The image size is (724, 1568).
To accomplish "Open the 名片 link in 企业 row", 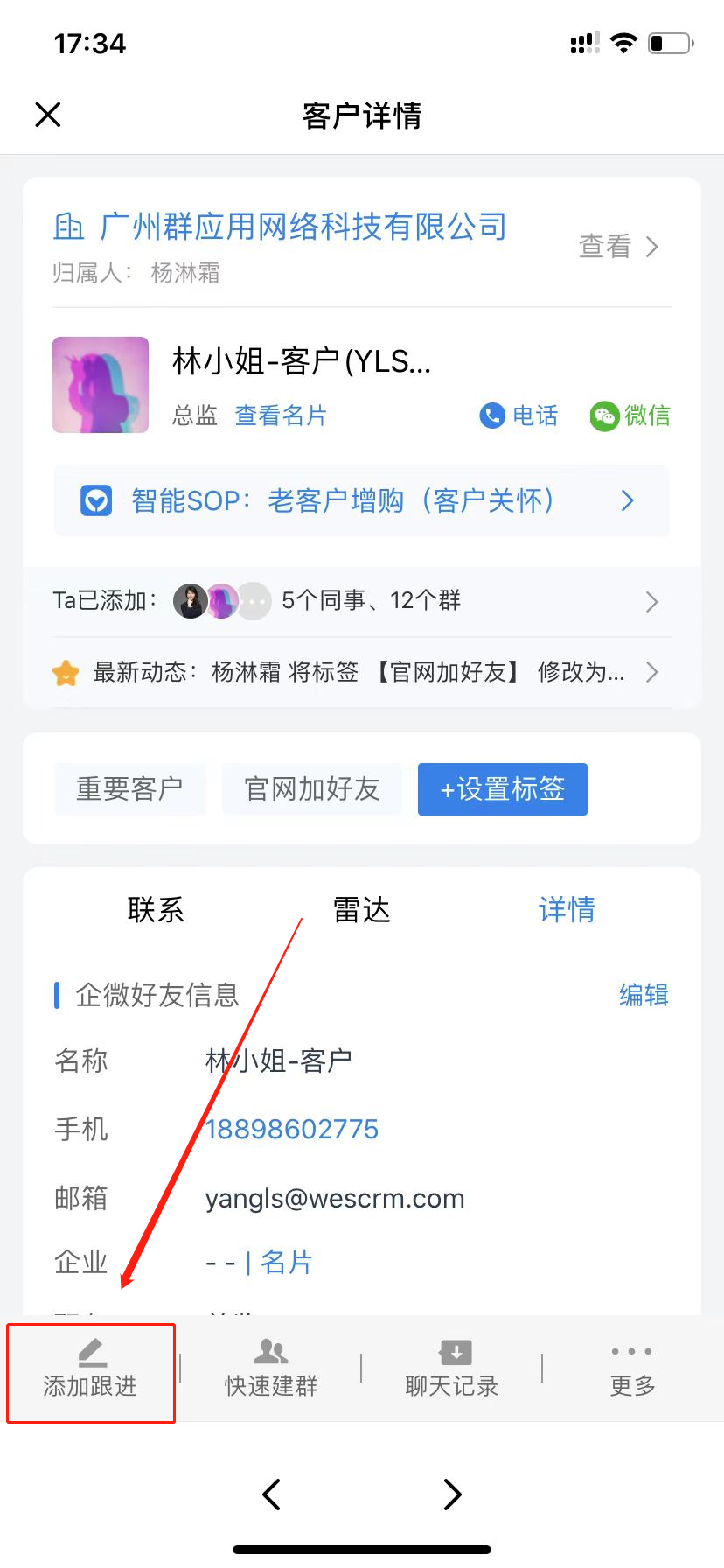I will [x=286, y=1263].
